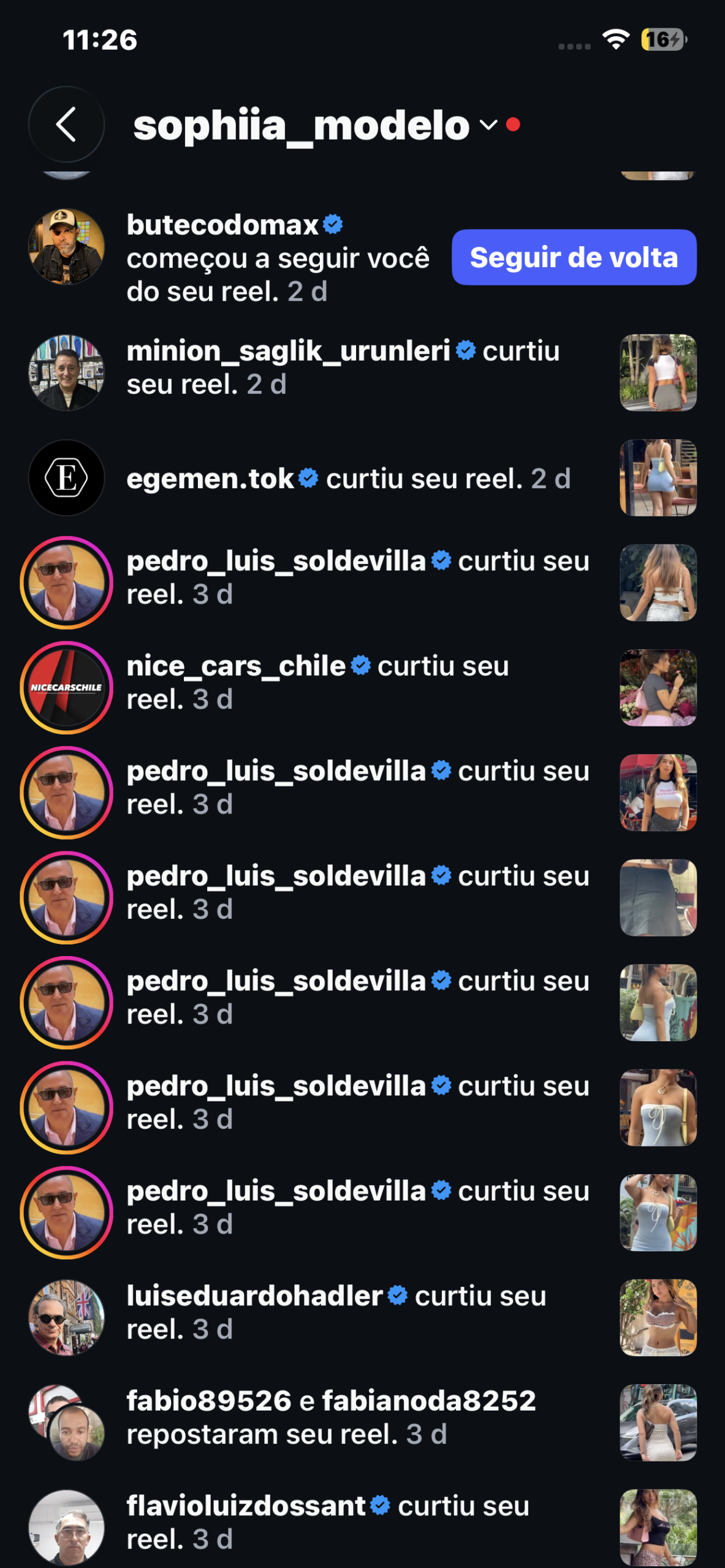Open the reel liked by nice_cars_chile

tap(658, 687)
